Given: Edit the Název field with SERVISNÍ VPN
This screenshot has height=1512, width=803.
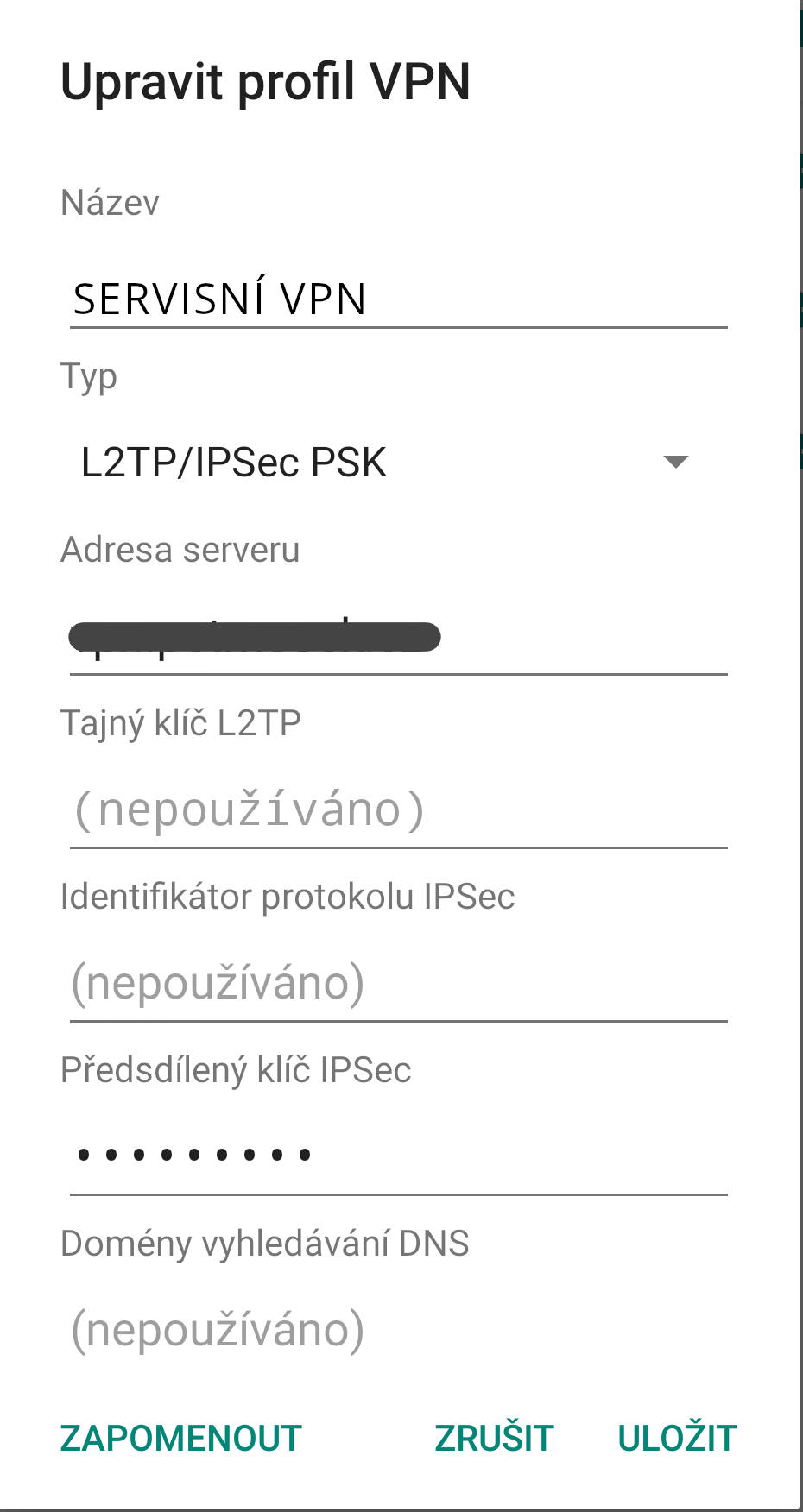Looking at the screenshot, I should (397, 299).
